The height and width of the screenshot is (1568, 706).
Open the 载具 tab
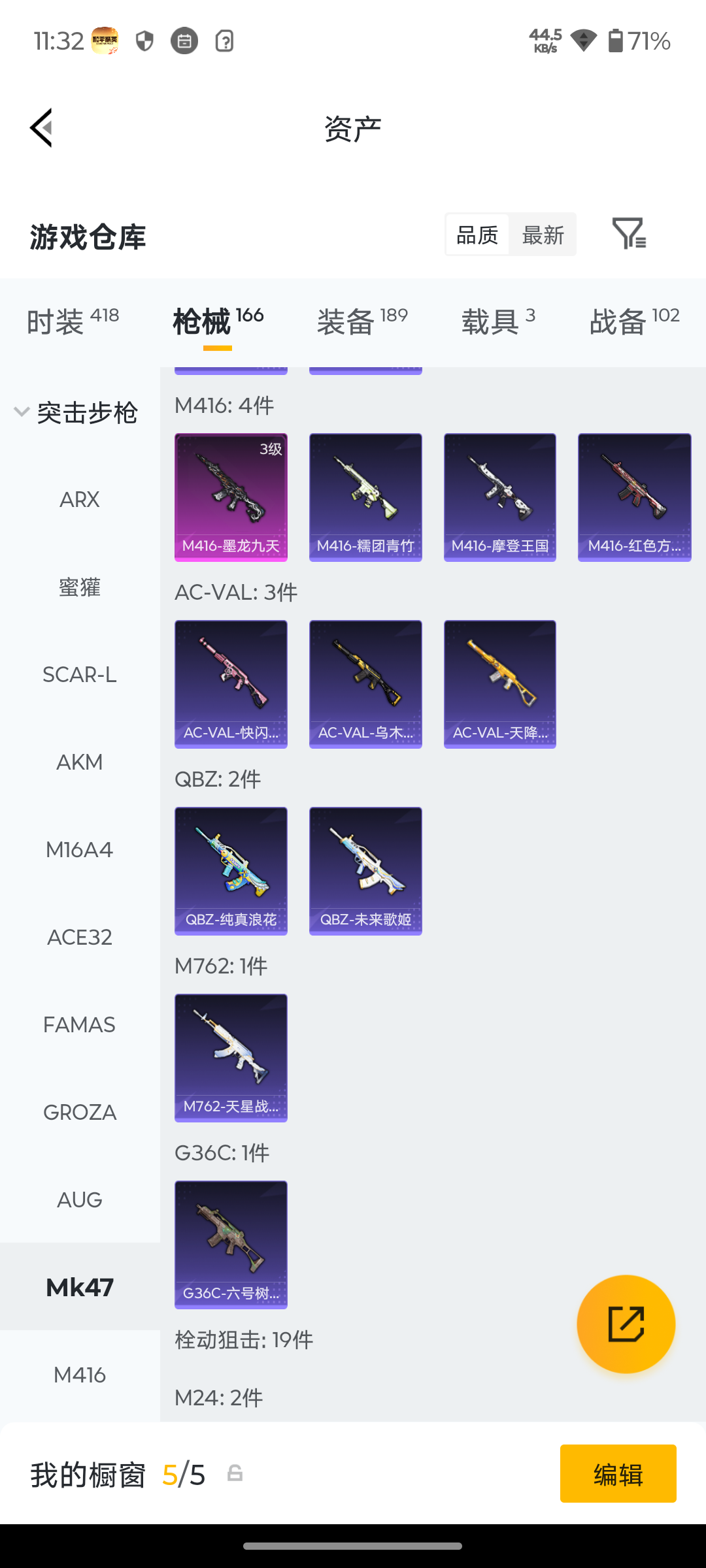498,321
